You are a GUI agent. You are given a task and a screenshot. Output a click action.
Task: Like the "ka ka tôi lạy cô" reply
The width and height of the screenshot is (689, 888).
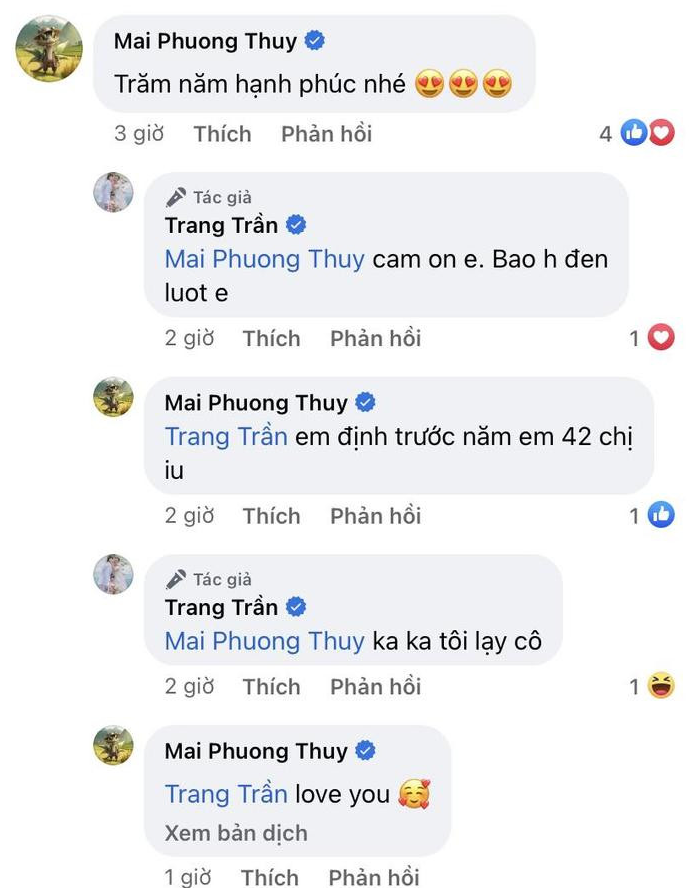click(271, 687)
